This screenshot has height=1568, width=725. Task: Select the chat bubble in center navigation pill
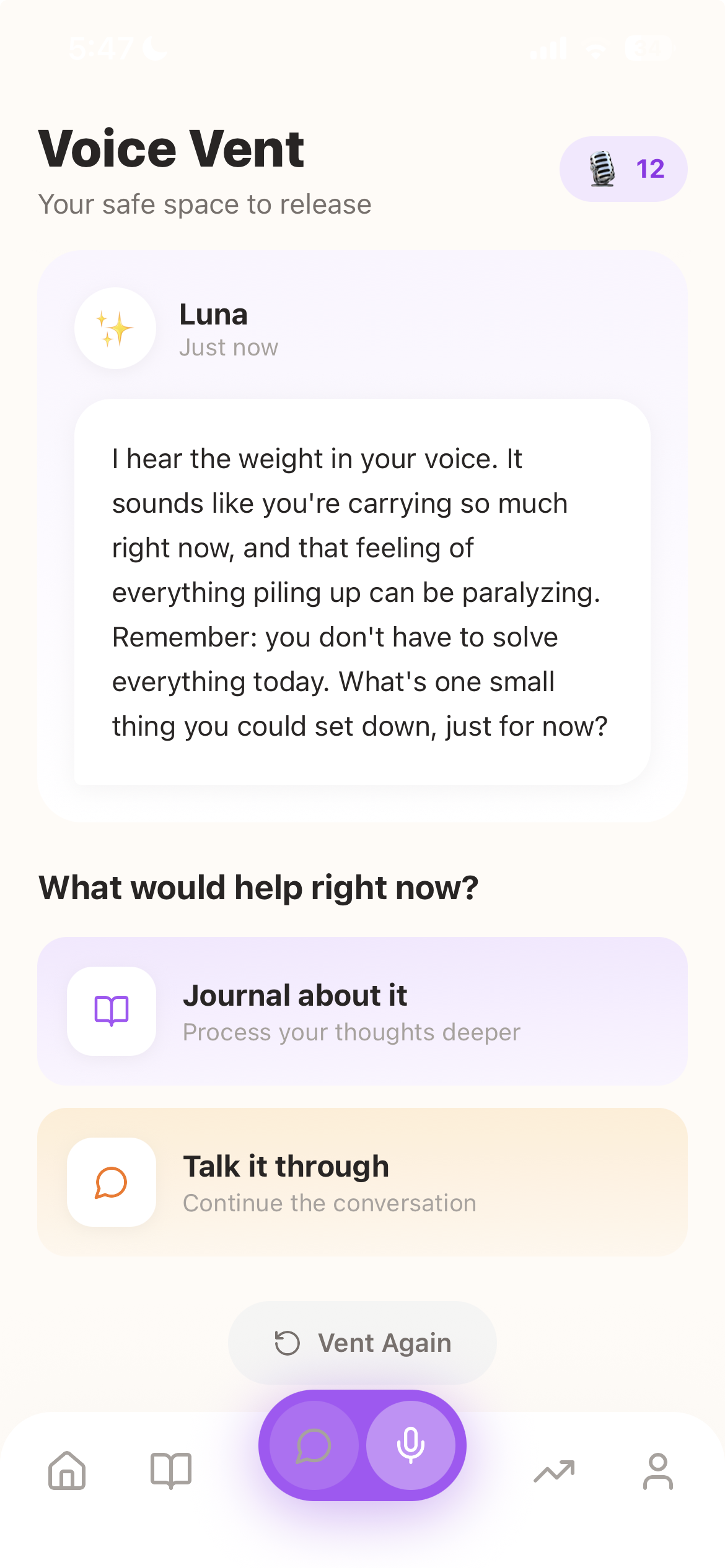coord(314,1445)
